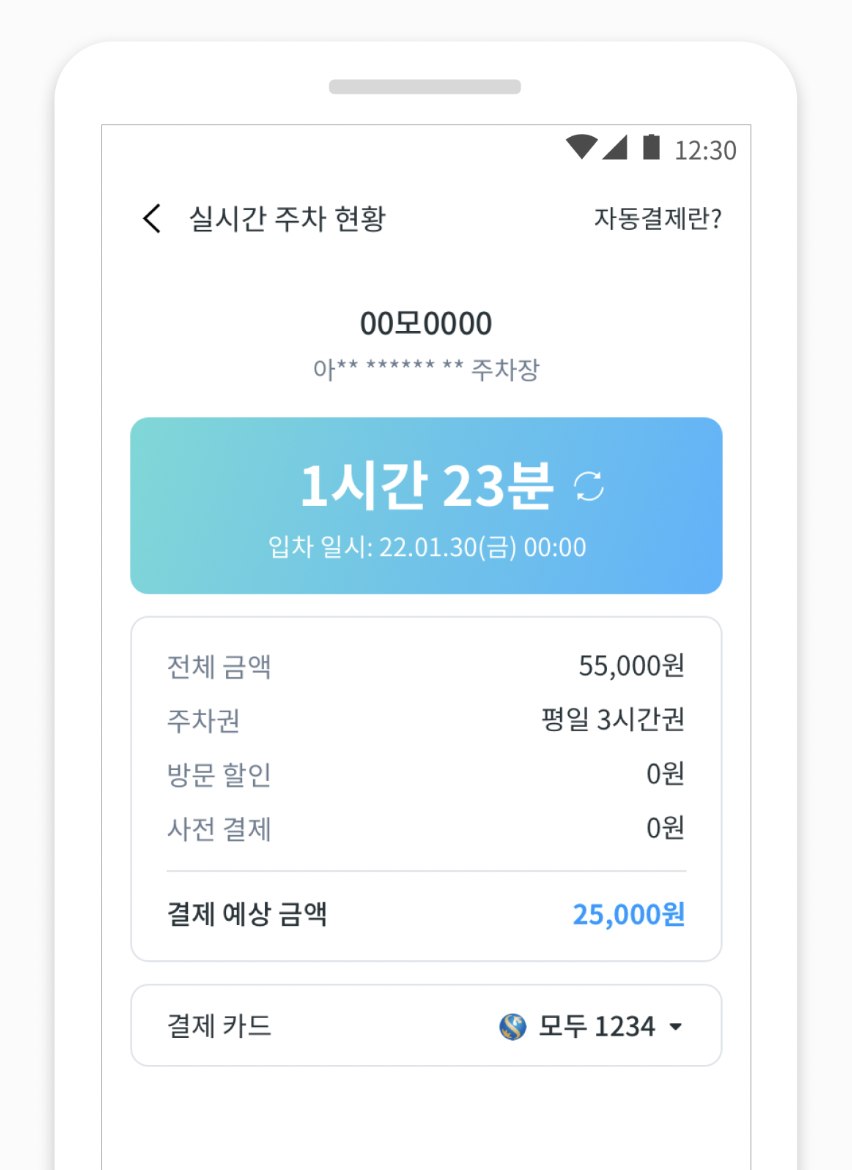Tap the clock showing 12:30
Image resolution: width=852 pixels, height=1170 pixels.
pyautogui.click(x=708, y=151)
